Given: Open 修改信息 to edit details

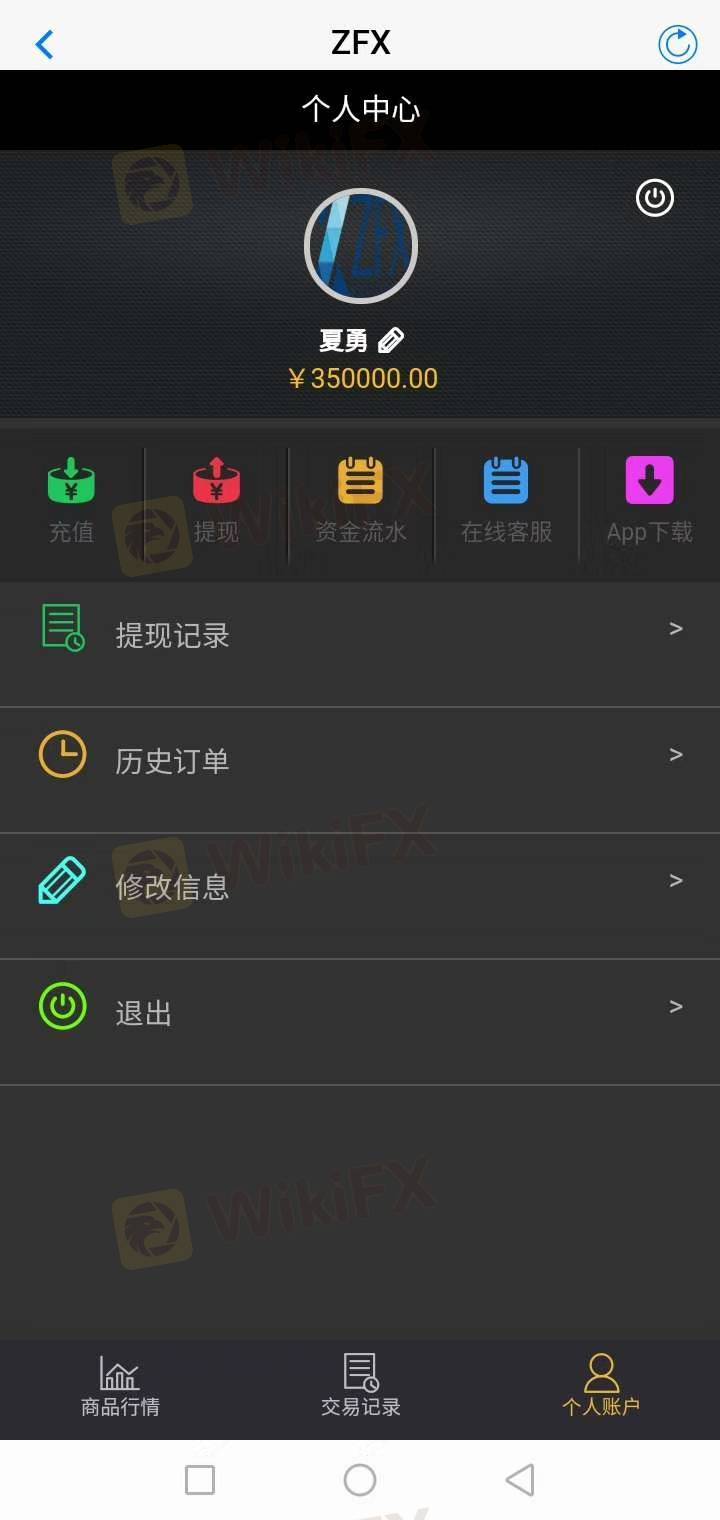Looking at the screenshot, I should 360,886.
